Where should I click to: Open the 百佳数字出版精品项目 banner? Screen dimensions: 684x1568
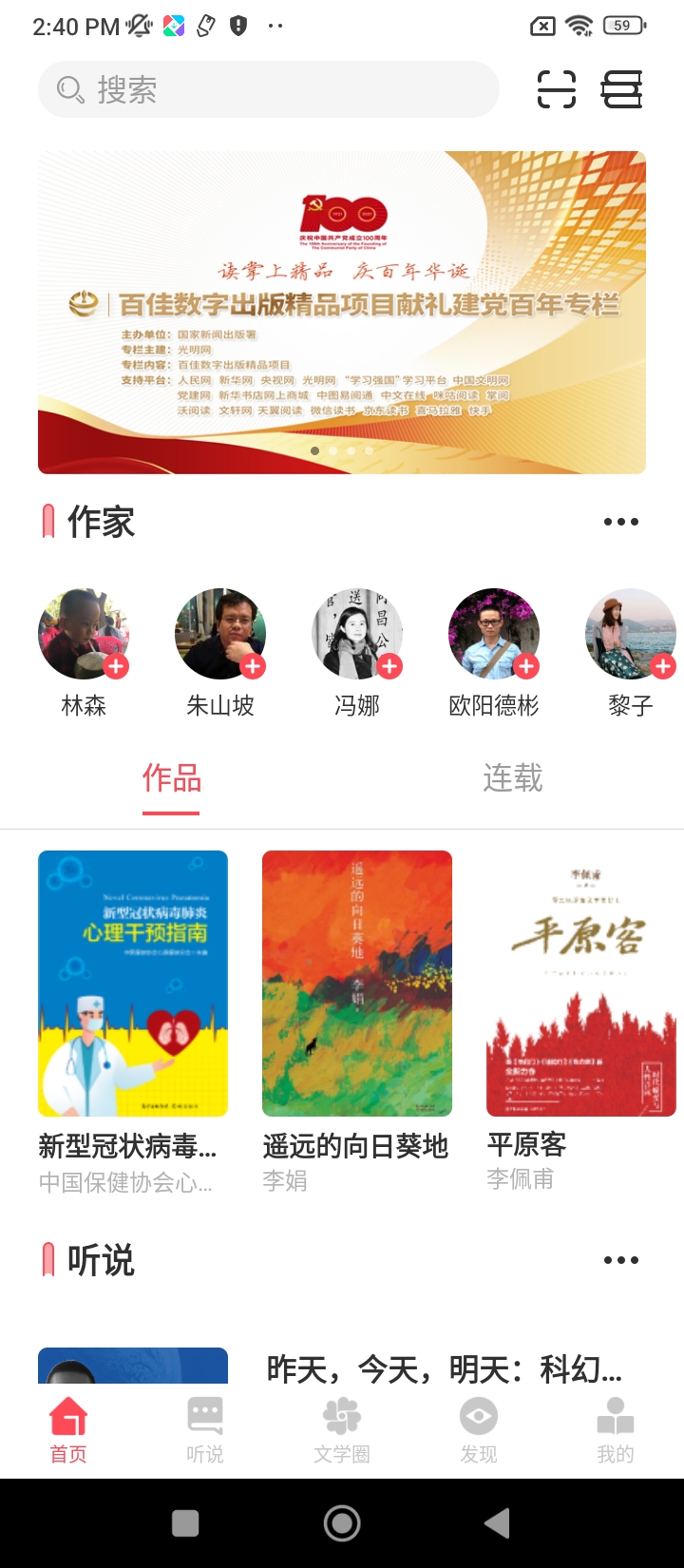pyautogui.click(x=342, y=312)
